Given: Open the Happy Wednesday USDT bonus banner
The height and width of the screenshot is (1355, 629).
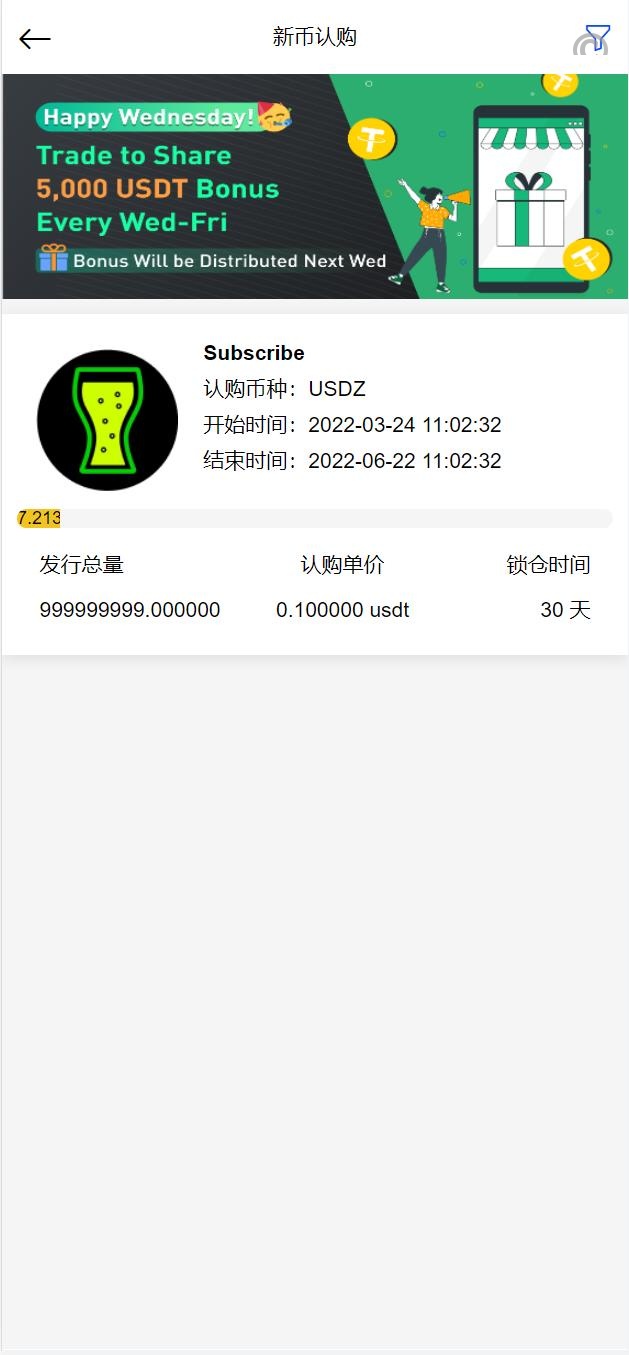Looking at the screenshot, I should (x=314, y=187).
